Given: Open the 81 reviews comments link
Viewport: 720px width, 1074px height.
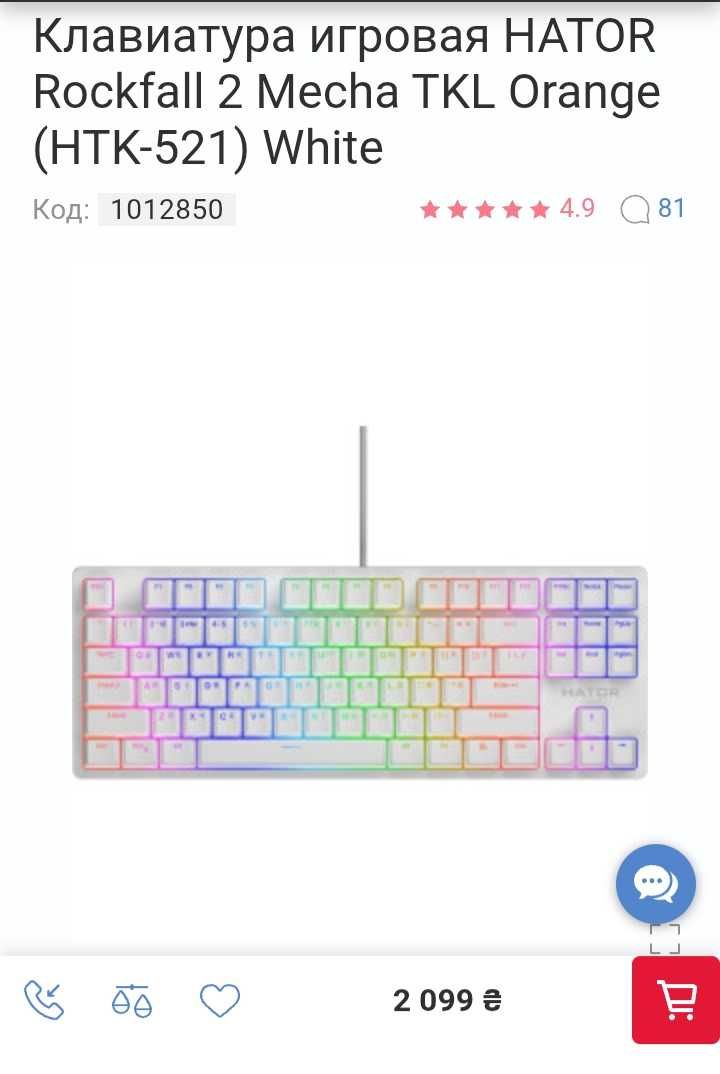Looking at the screenshot, I should (653, 209).
